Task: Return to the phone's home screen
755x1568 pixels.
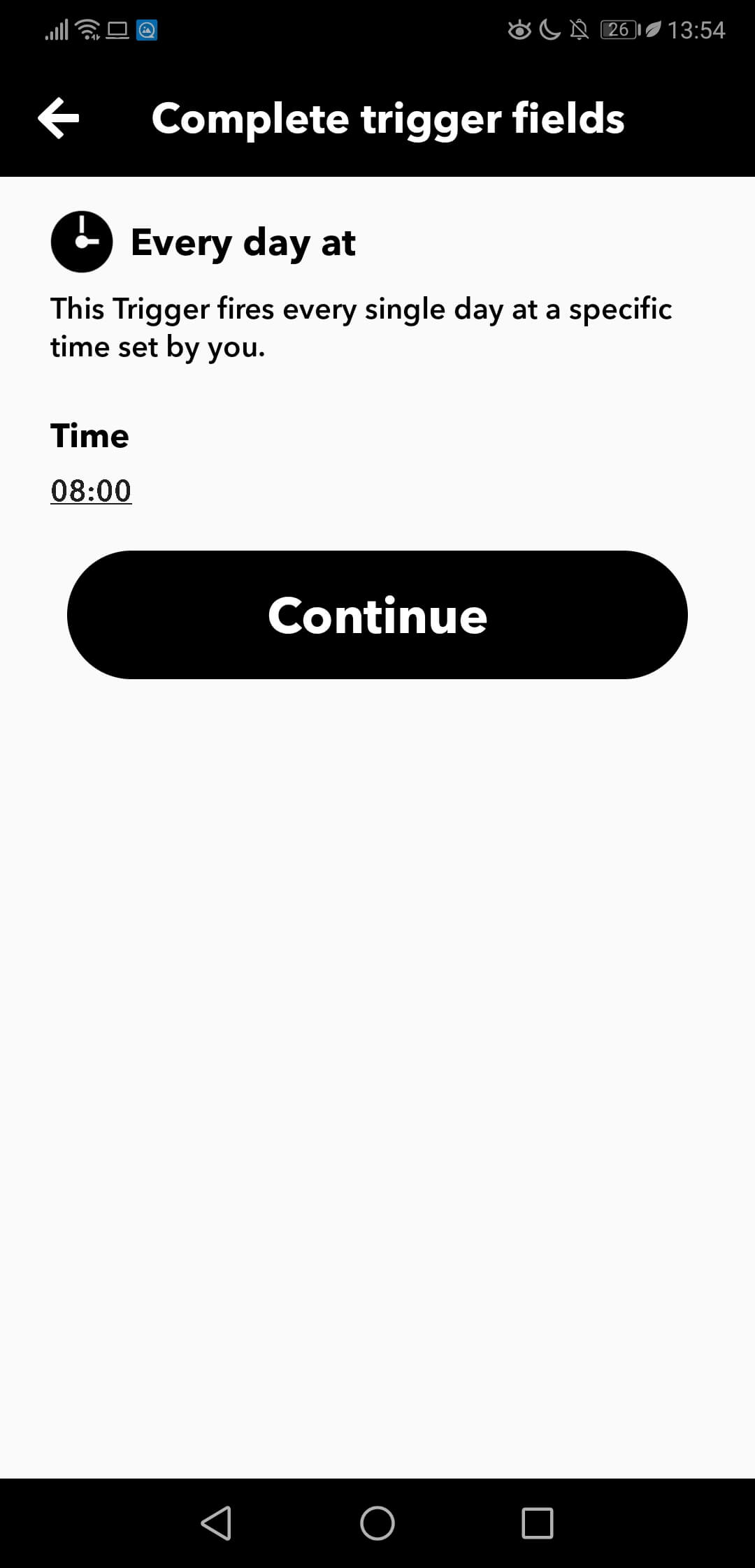Action: (377, 1523)
